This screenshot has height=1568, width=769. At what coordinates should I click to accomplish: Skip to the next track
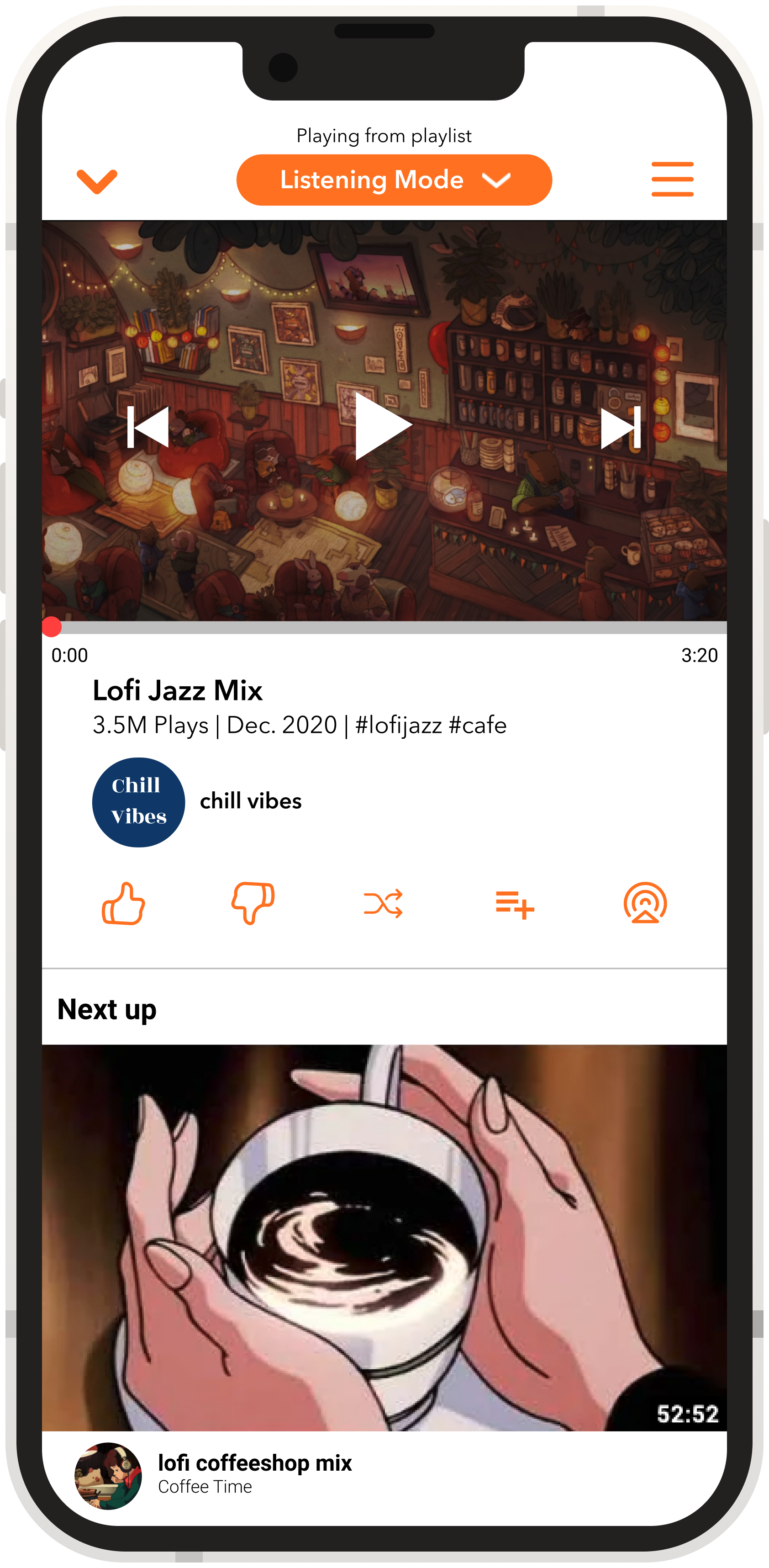[x=621, y=427]
